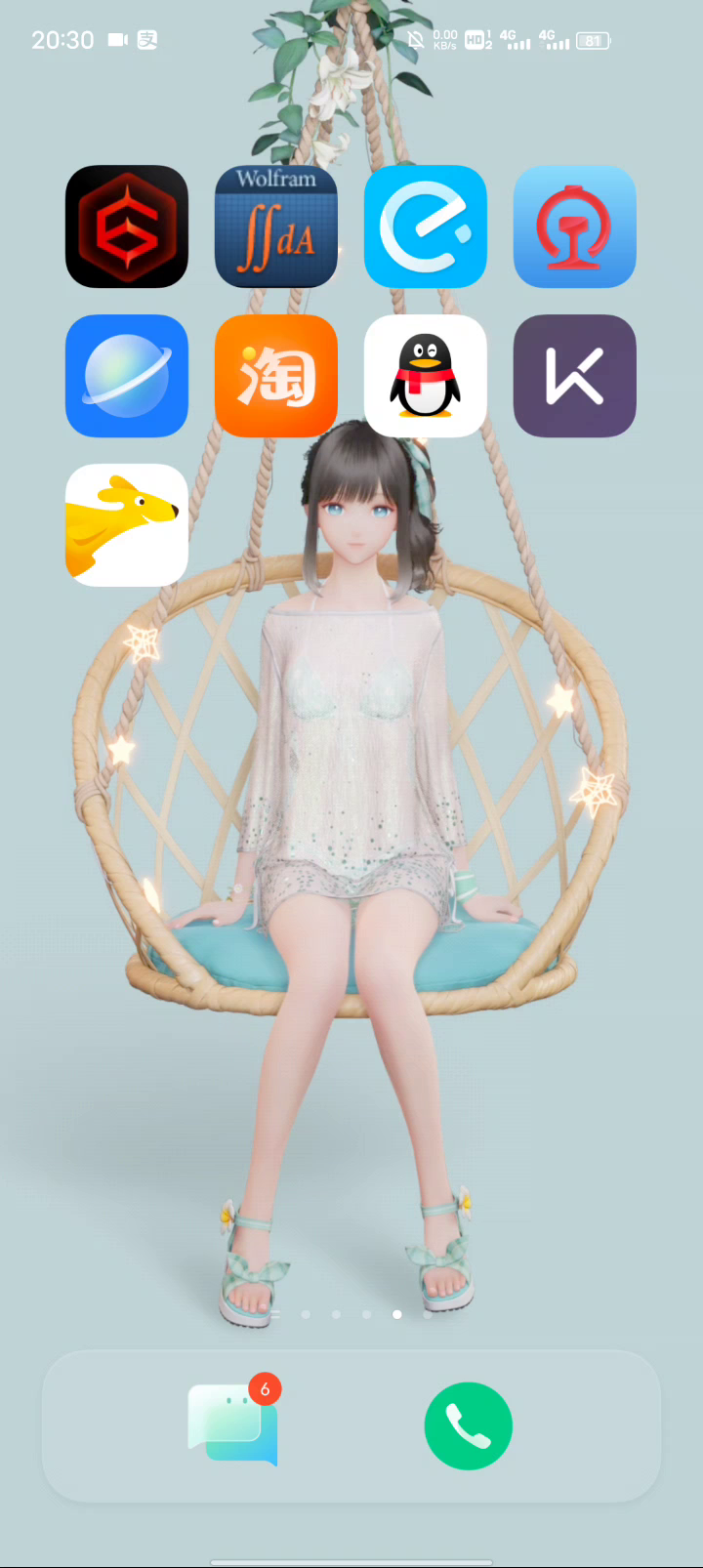Launch the blue planet browser app
The height and width of the screenshot is (1568, 703).
[x=127, y=376]
